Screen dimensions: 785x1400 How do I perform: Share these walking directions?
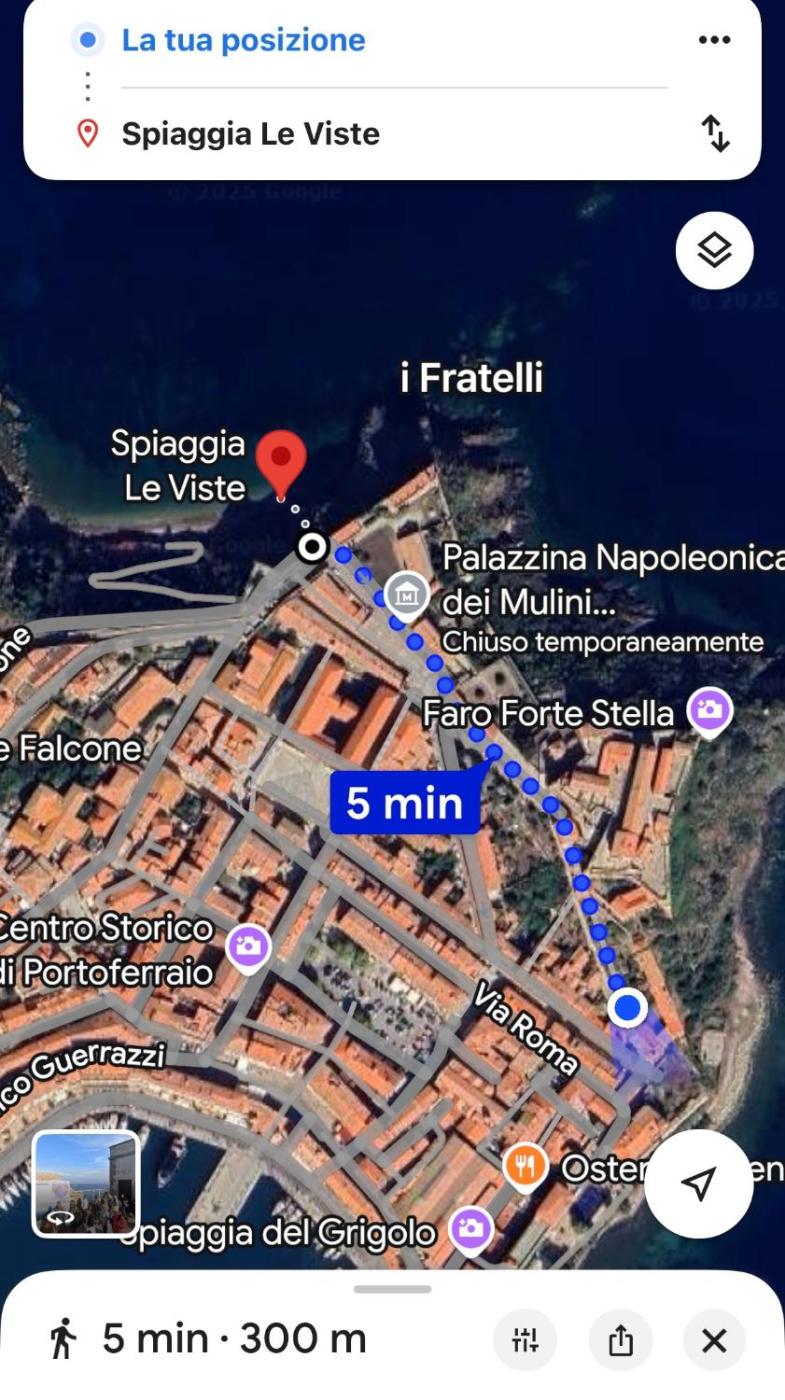(x=620, y=1340)
